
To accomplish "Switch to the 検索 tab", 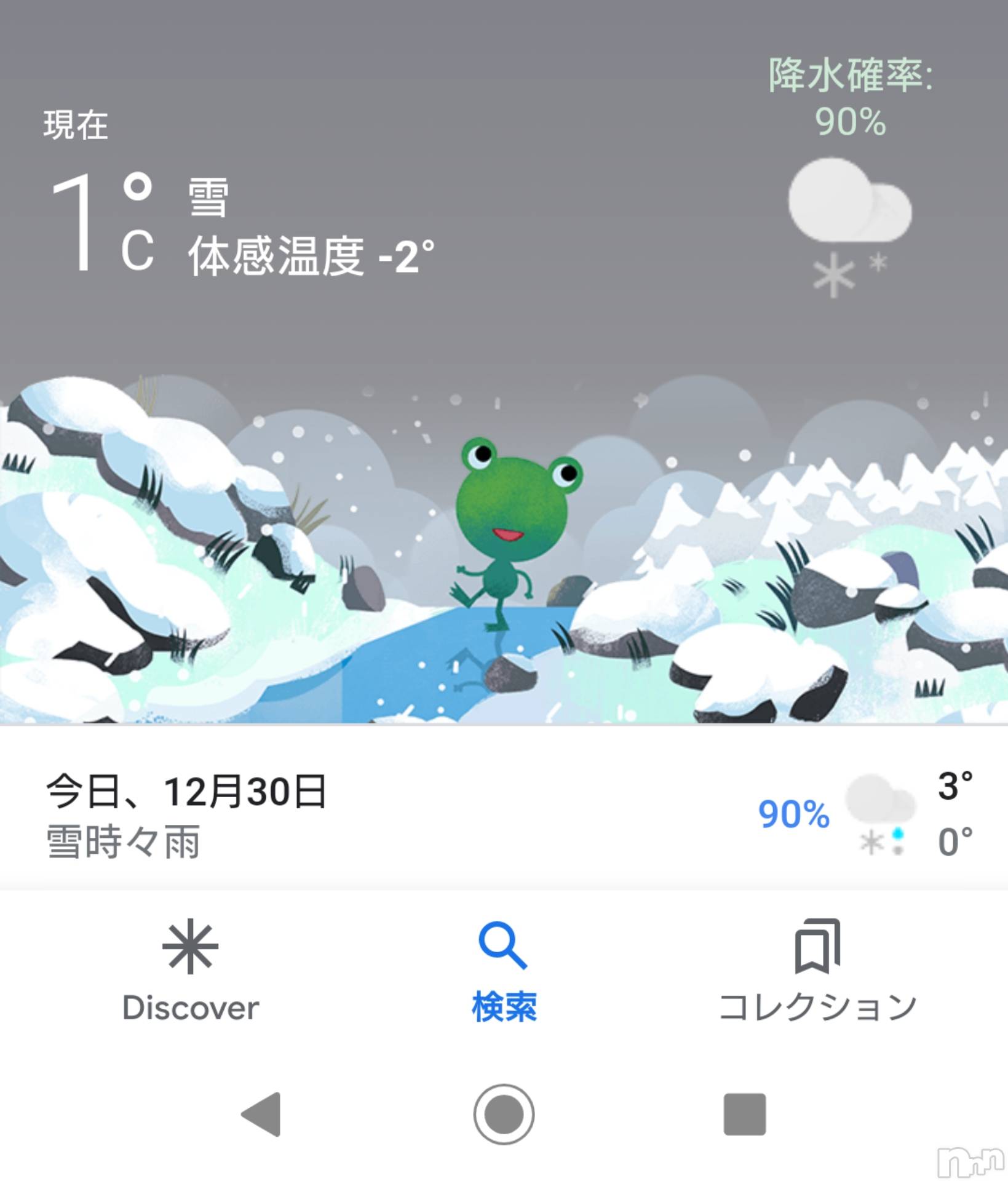I will pyautogui.click(x=504, y=970).
